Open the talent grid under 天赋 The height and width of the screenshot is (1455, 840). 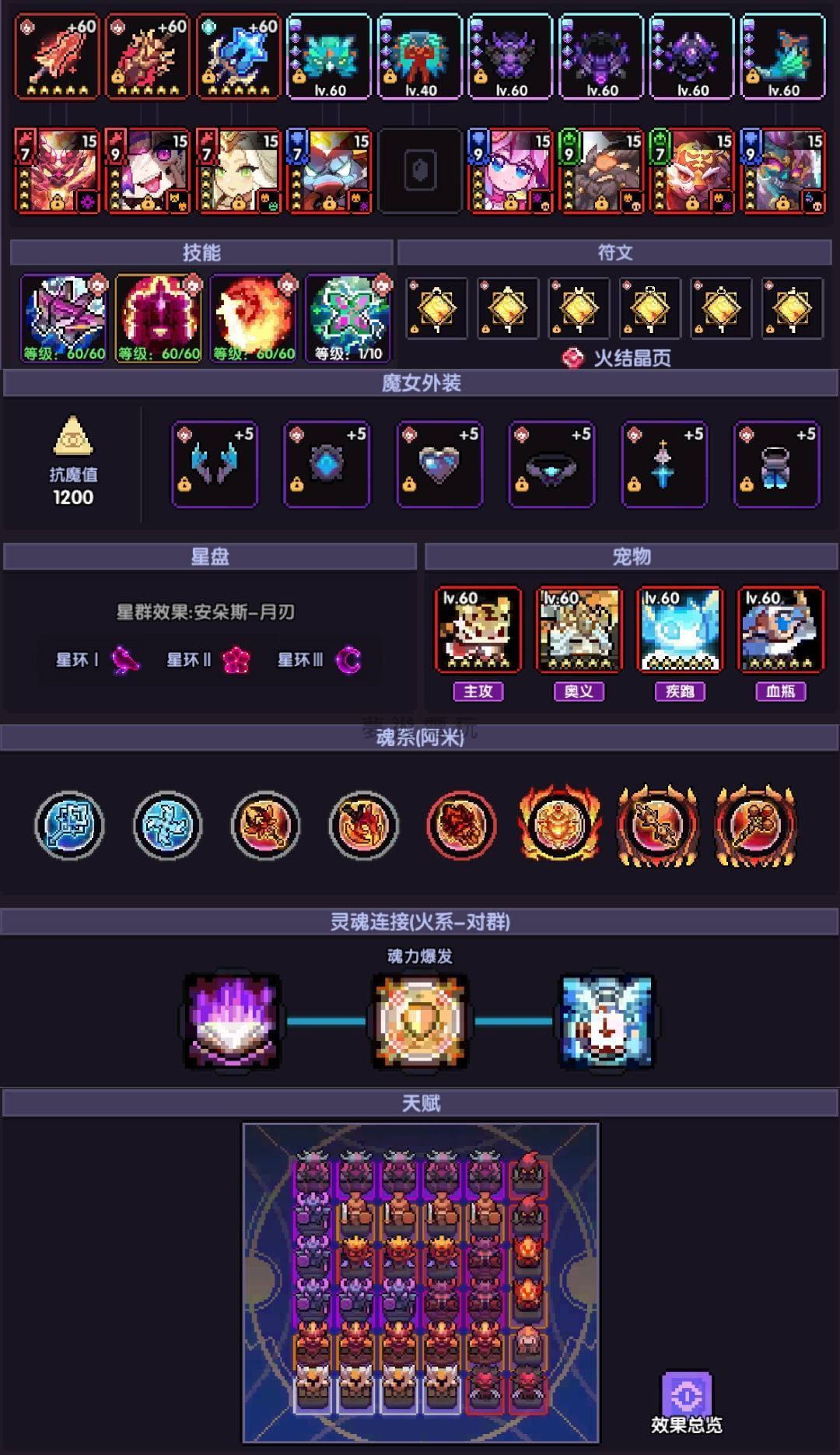420,1282
